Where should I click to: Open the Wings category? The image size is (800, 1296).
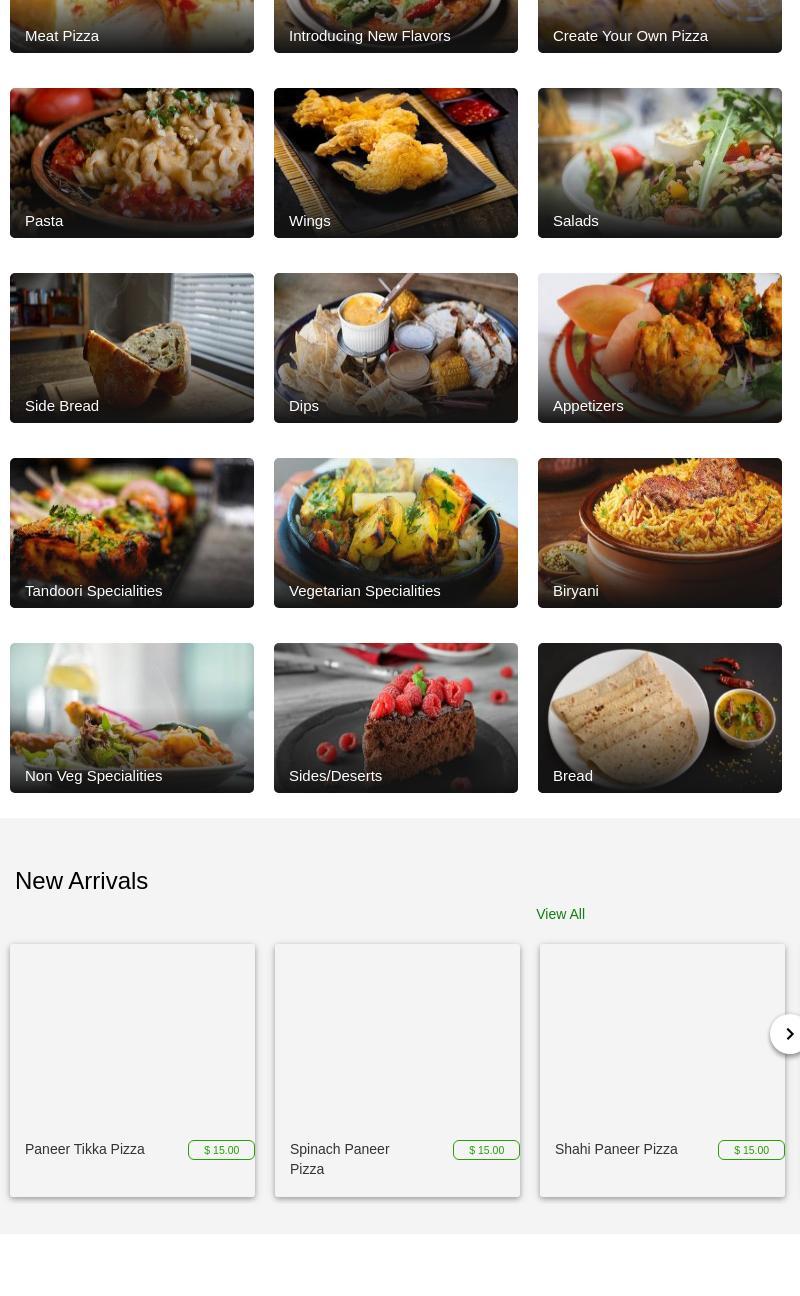395,163
